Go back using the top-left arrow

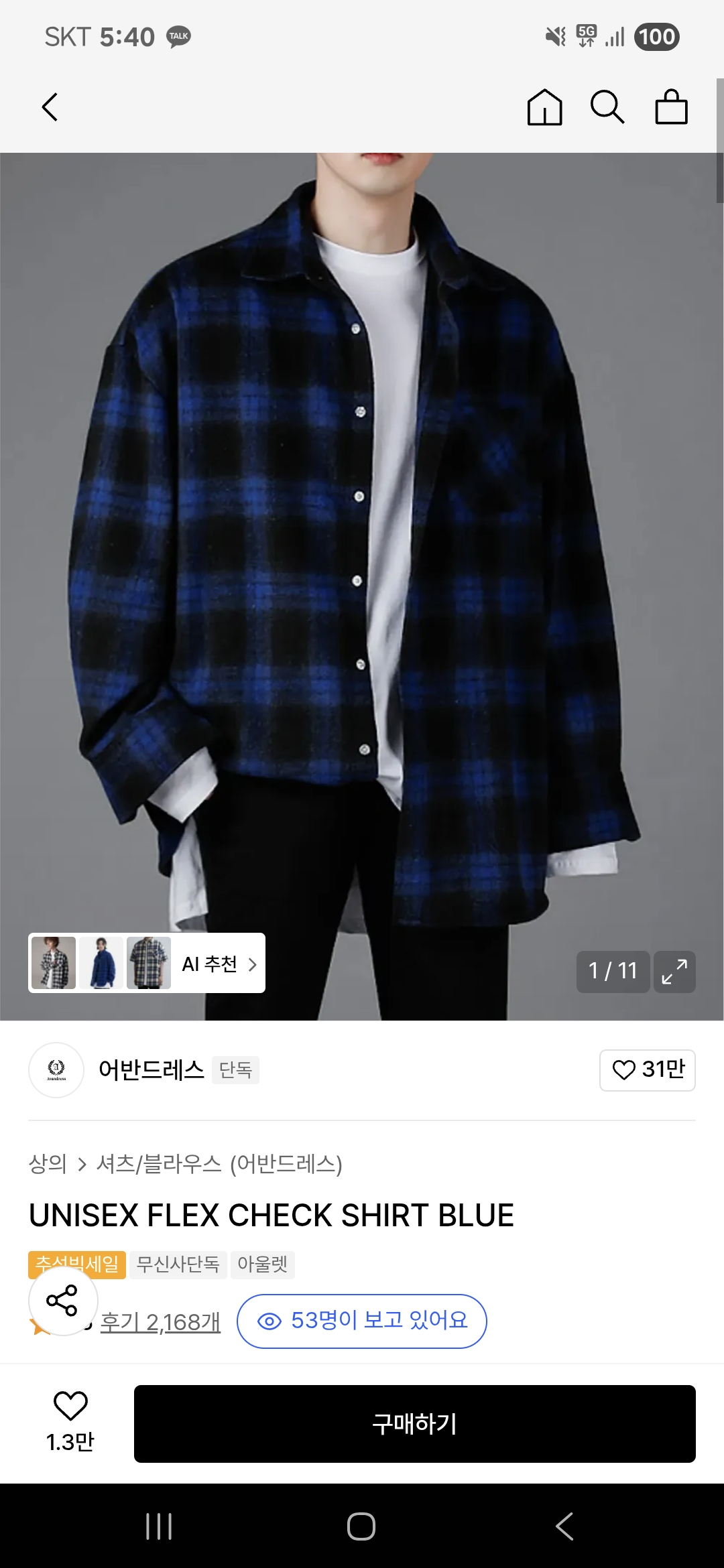point(50,107)
